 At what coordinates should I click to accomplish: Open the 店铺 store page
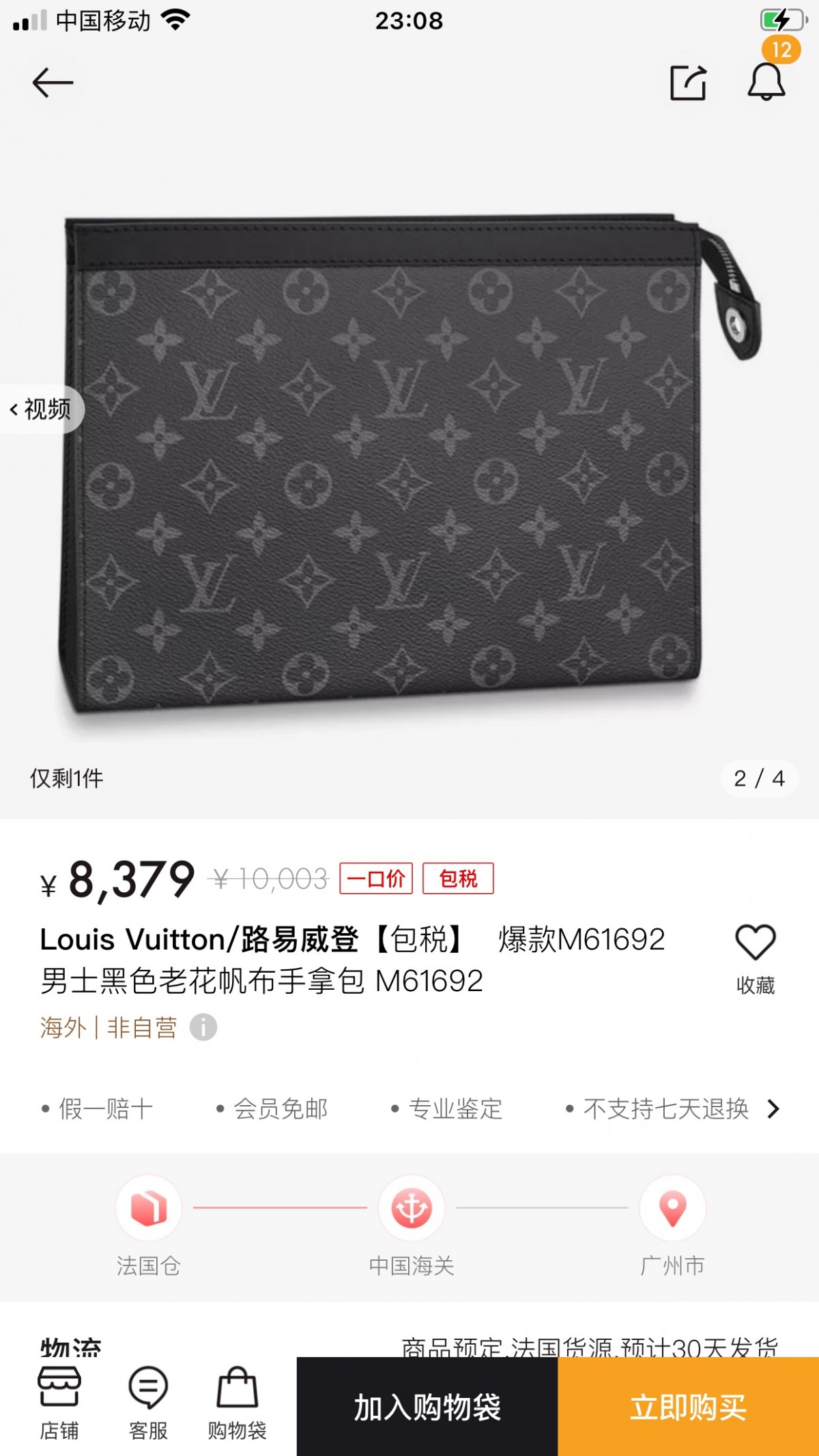[59, 1403]
